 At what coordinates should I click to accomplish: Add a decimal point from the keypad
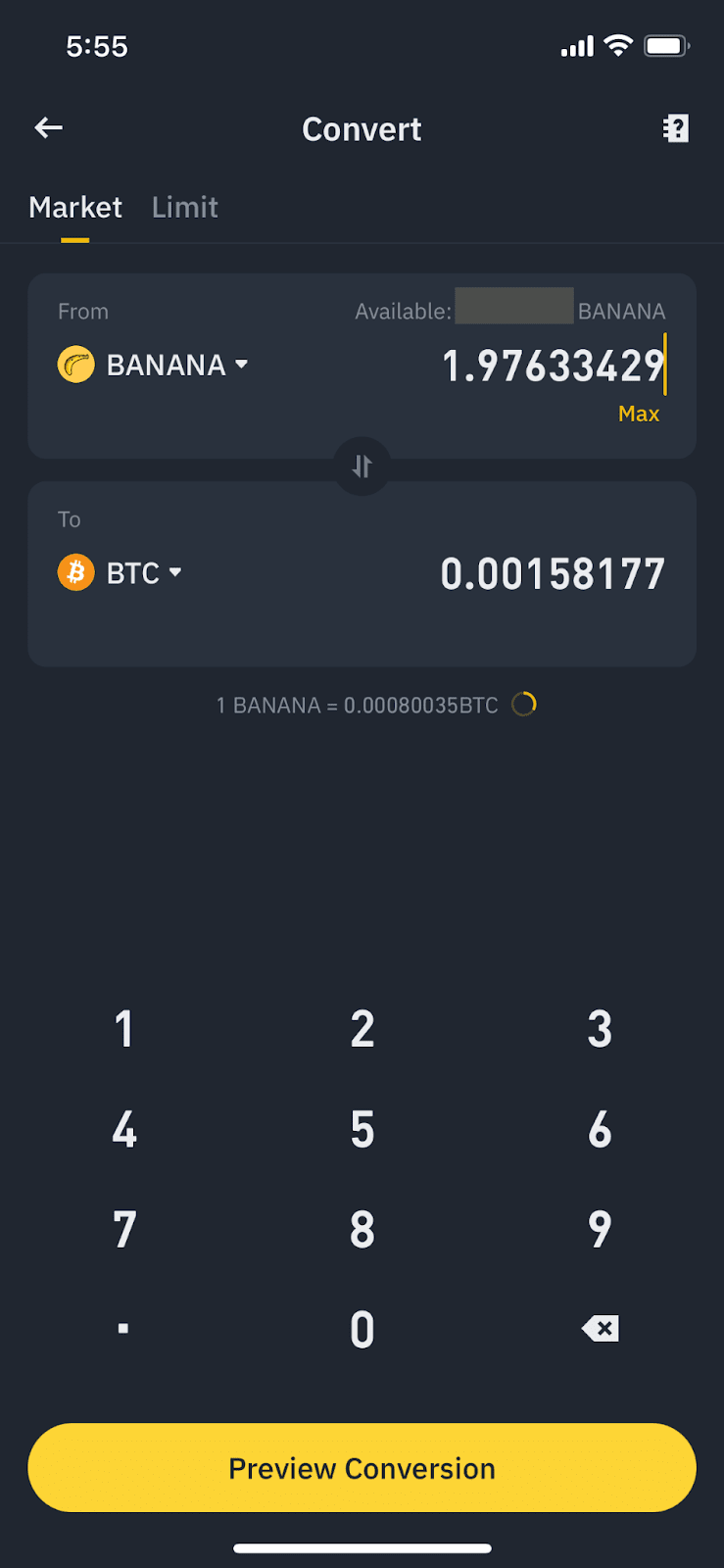coord(123,1329)
